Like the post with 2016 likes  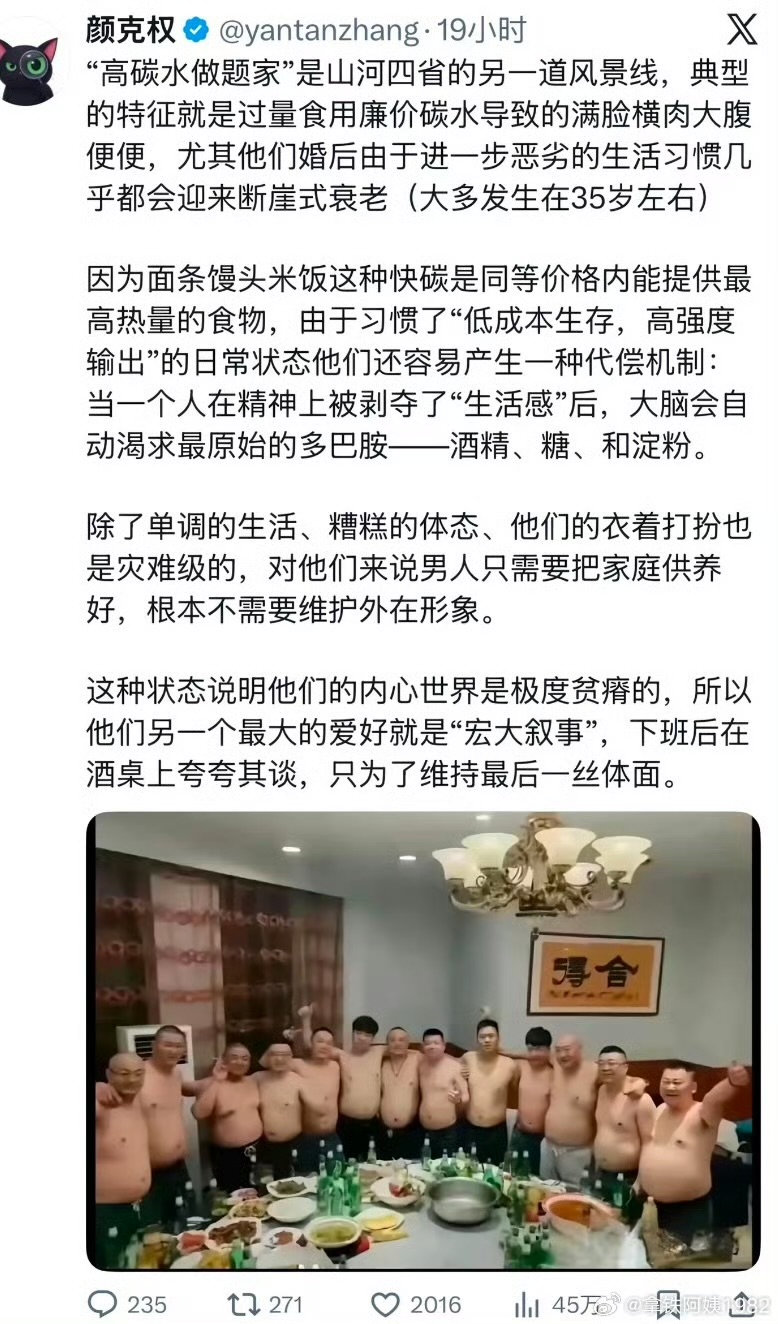tap(385, 1303)
